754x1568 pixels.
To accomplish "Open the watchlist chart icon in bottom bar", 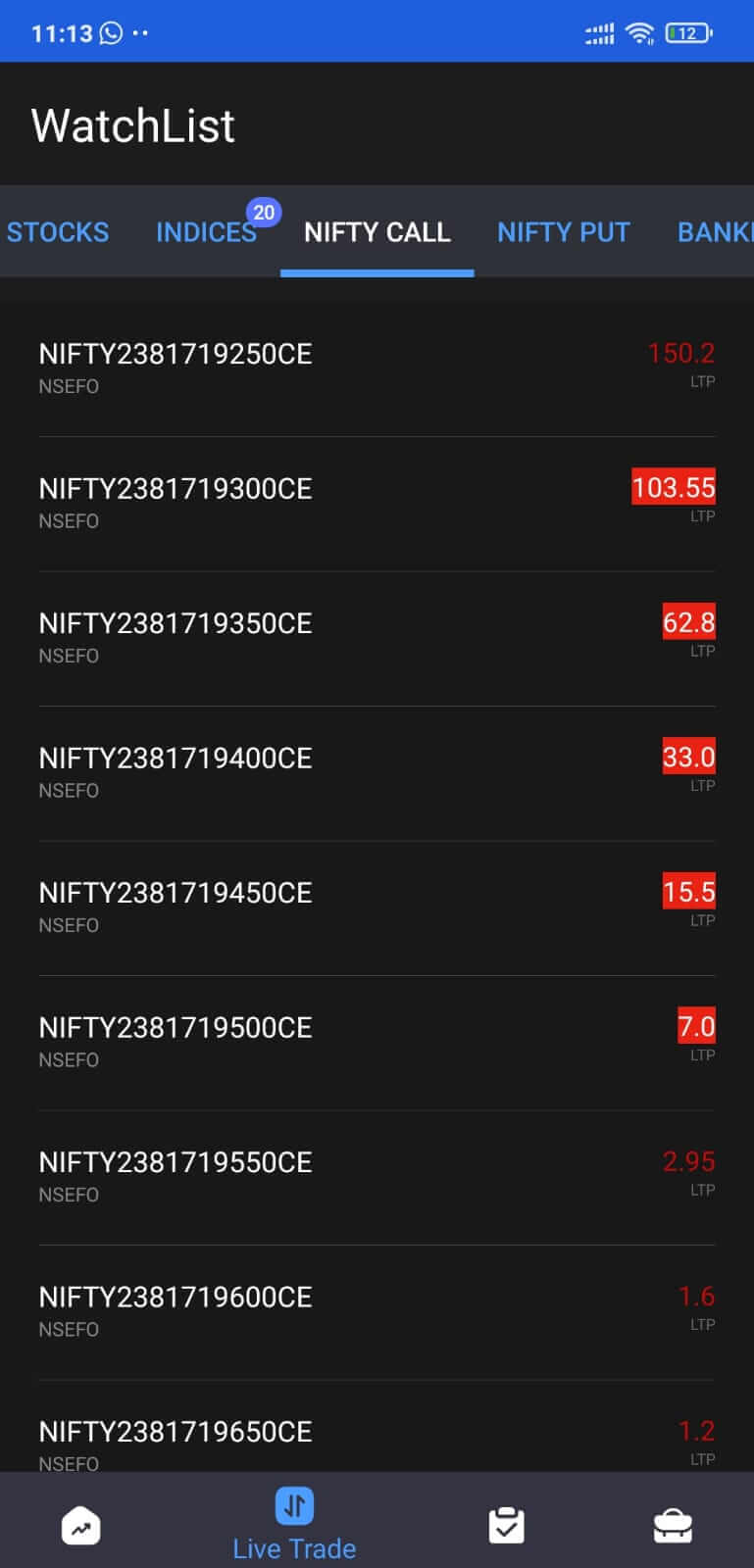I will tap(81, 1526).
